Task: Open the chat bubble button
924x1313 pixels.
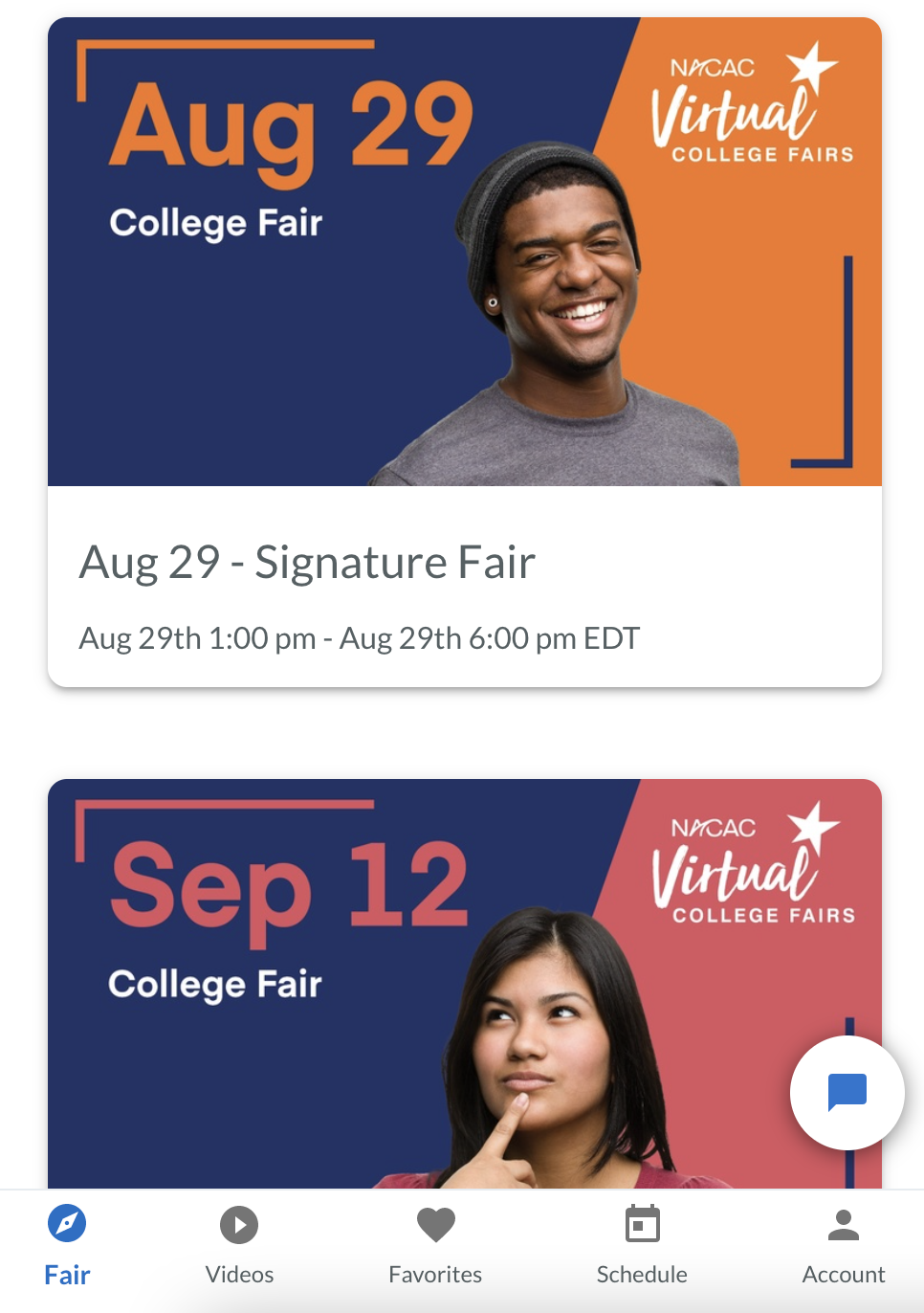Action: coord(847,1092)
